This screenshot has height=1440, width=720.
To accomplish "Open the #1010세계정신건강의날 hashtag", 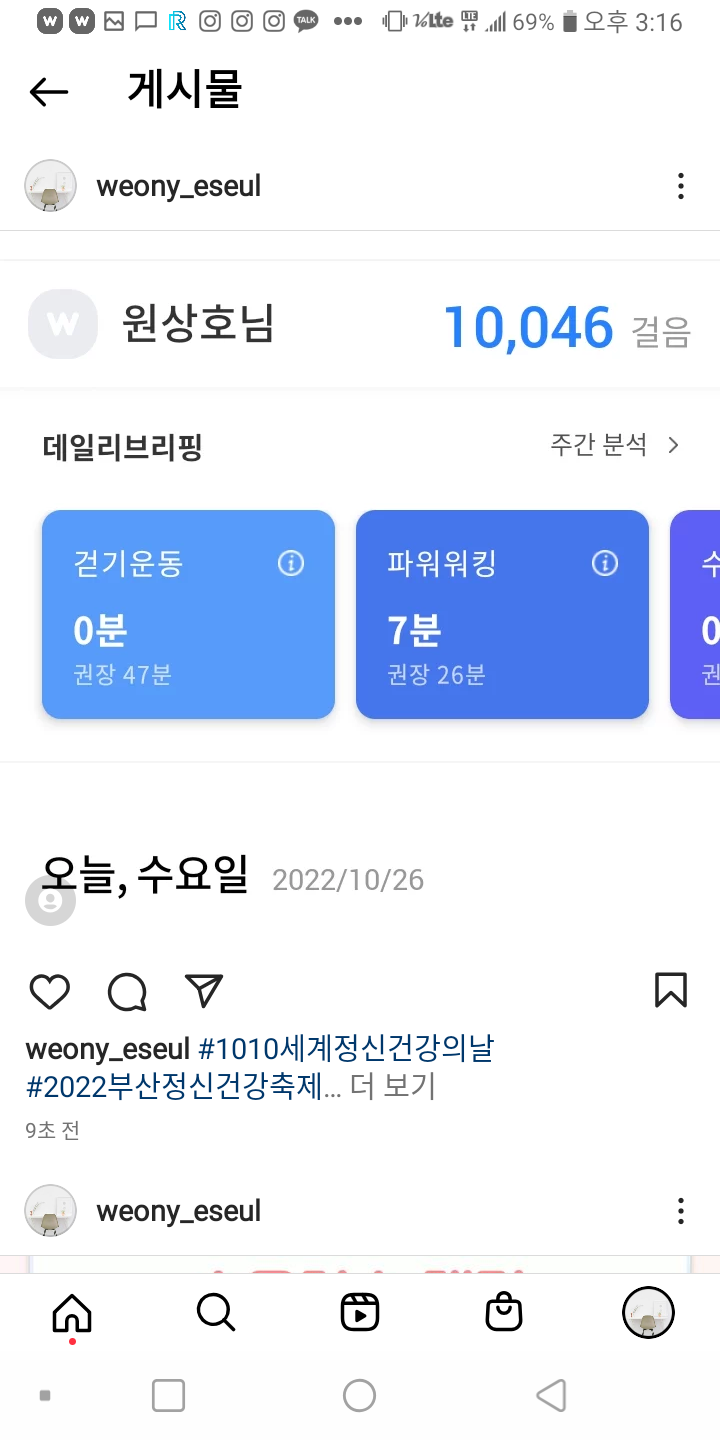I will pos(346,1049).
